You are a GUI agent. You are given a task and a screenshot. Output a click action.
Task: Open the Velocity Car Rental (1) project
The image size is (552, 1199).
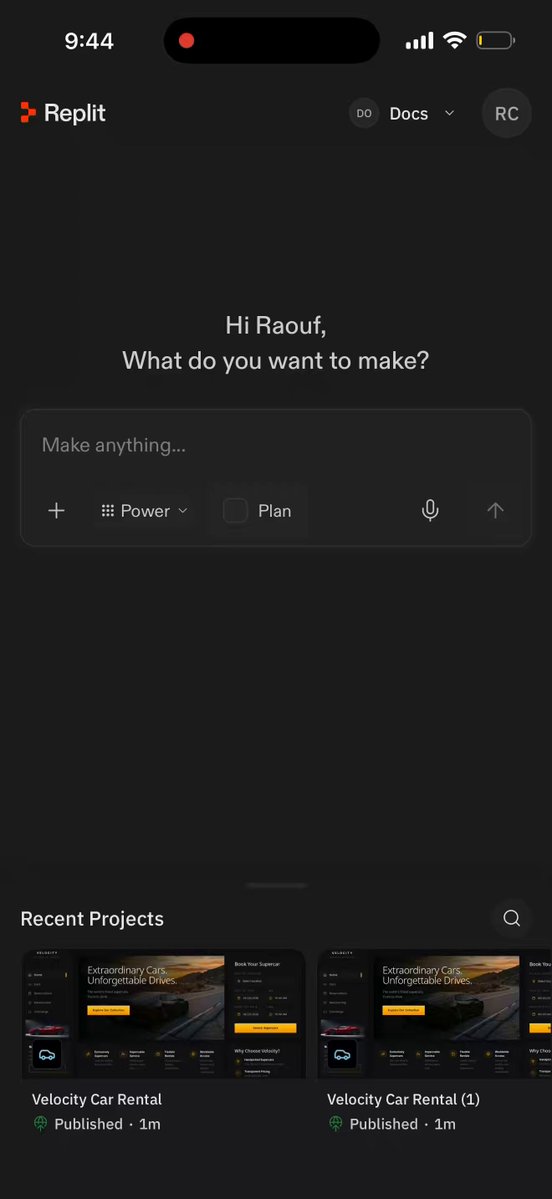click(x=434, y=1041)
